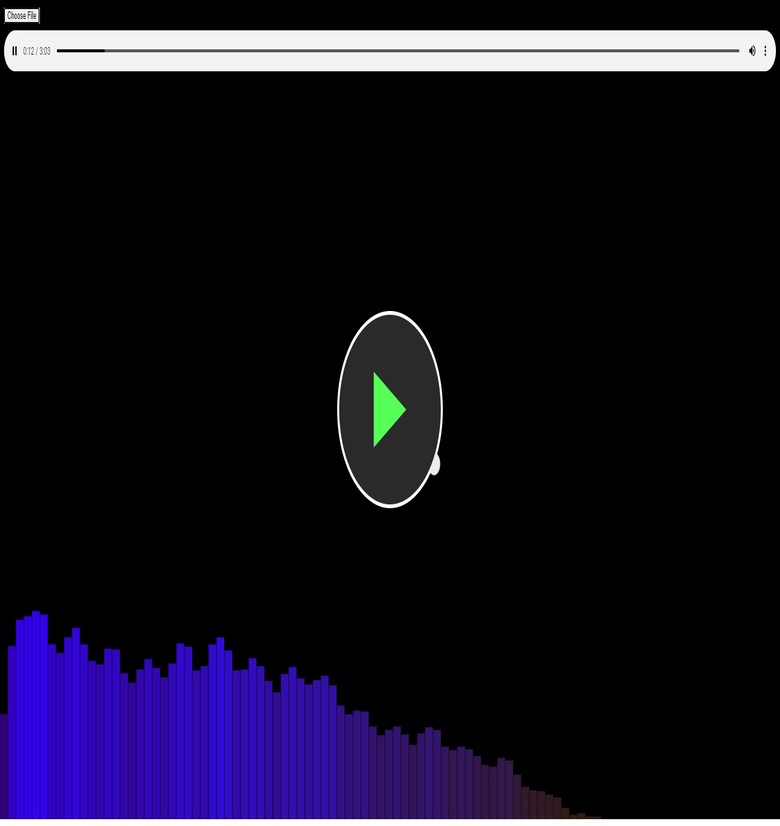Viewport: 780px width, 826px height.
Task: Tap the audio progress bar to seek
Action: (398, 51)
